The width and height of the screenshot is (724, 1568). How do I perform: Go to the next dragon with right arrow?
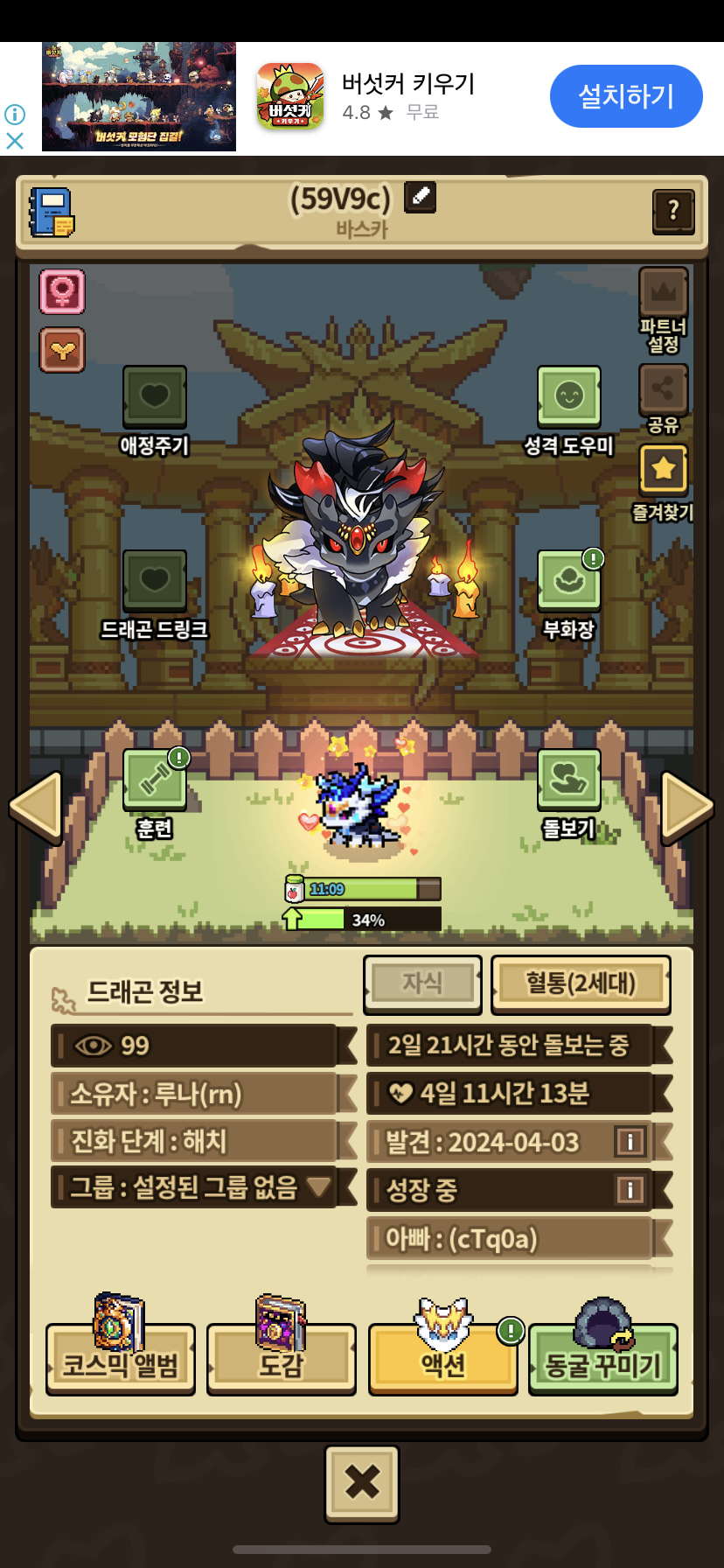click(686, 808)
